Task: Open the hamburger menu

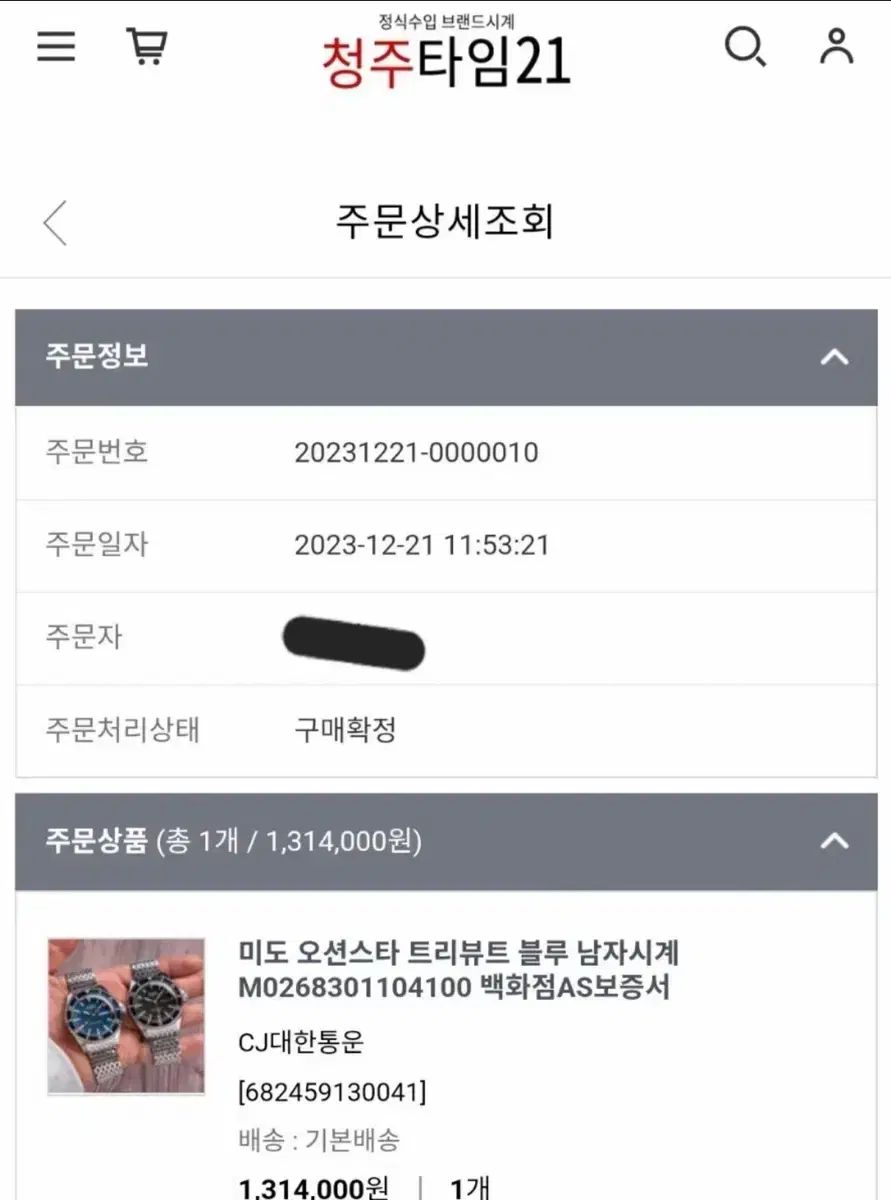Action: point(56,47)
